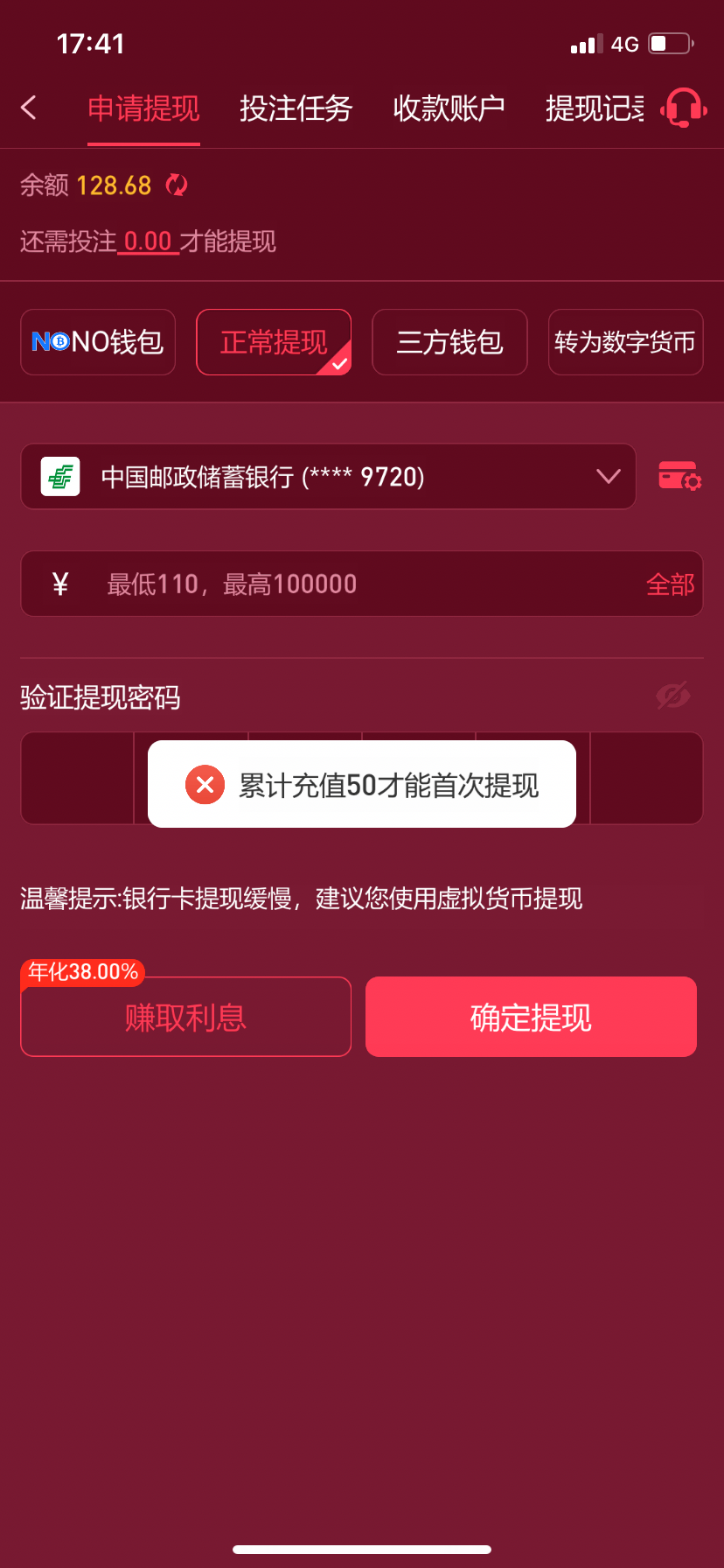The width and height of the screenshot is (724, 1568).
Task: Refresh the balance next to 128.68
Action: pos(177,185)
